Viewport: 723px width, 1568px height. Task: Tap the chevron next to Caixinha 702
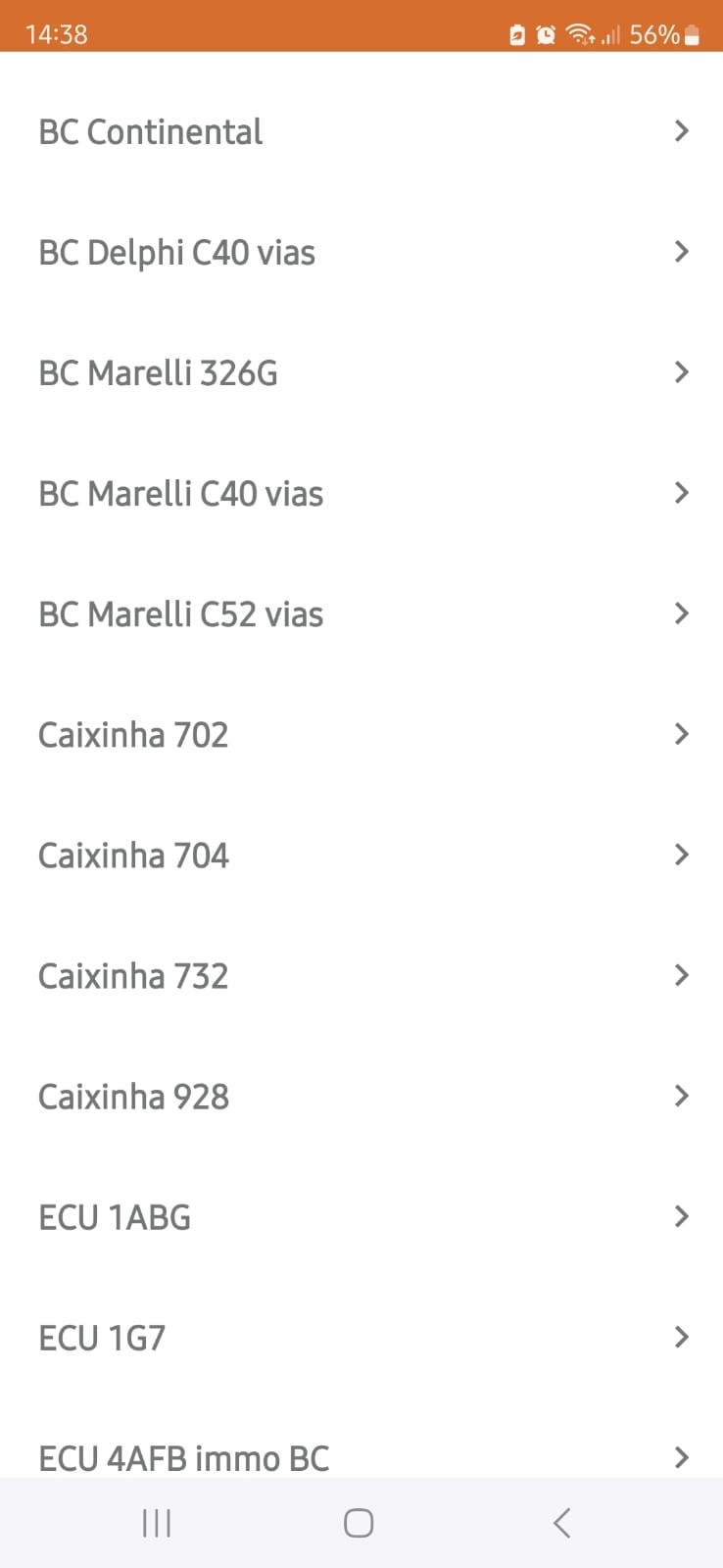[682, 734]
